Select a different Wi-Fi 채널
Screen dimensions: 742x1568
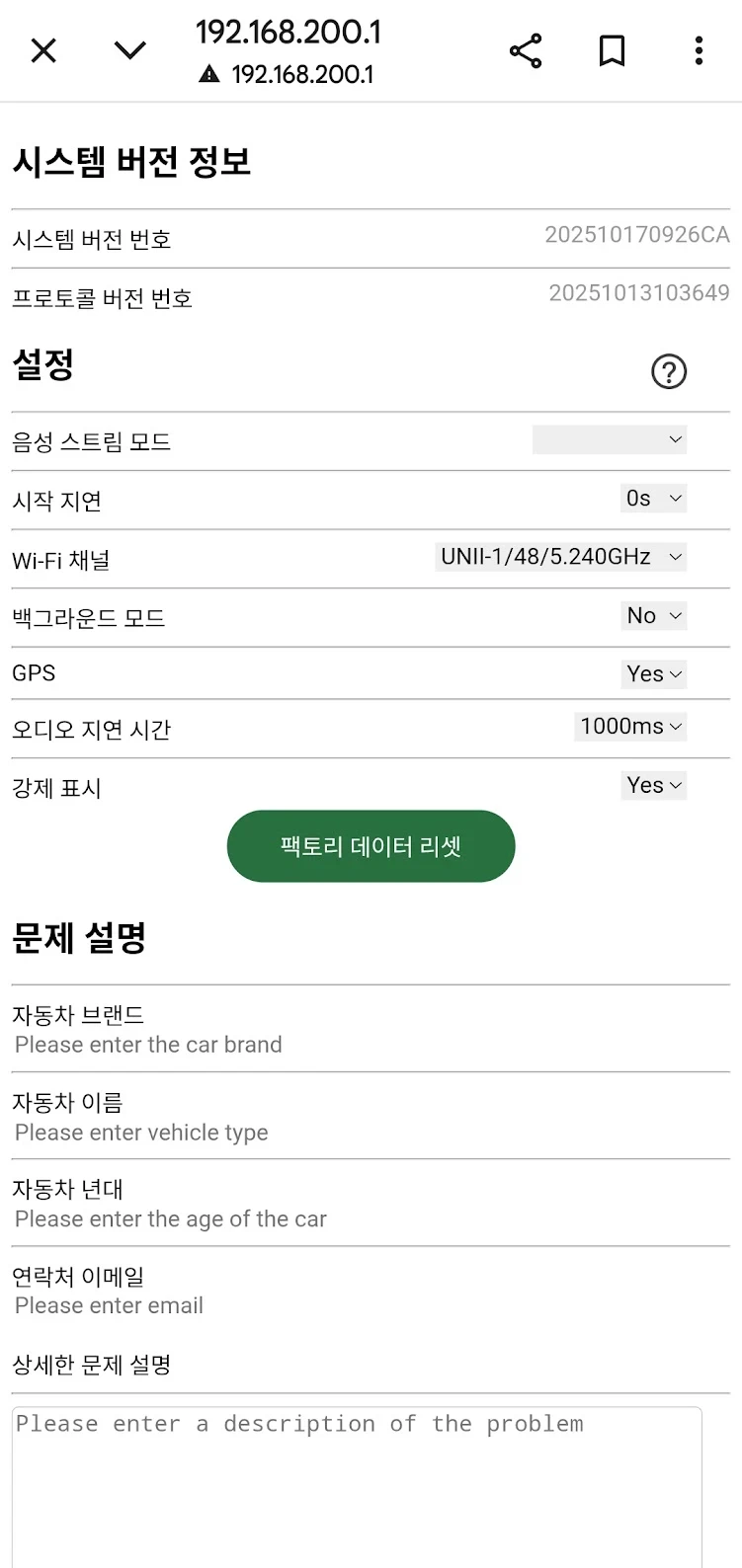coord(560,557)
